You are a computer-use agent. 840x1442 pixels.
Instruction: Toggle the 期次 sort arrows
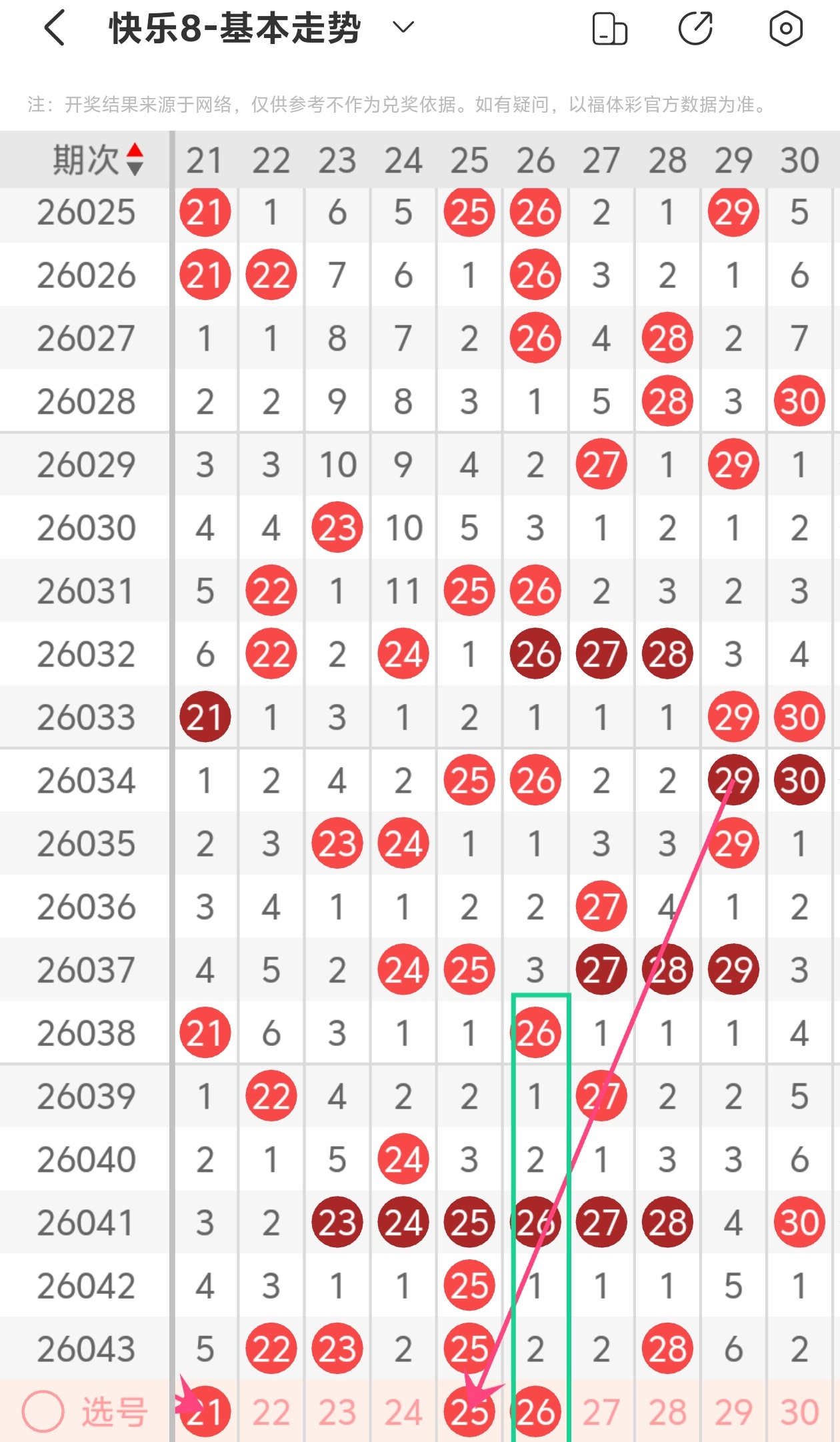[x=135, y=160]
